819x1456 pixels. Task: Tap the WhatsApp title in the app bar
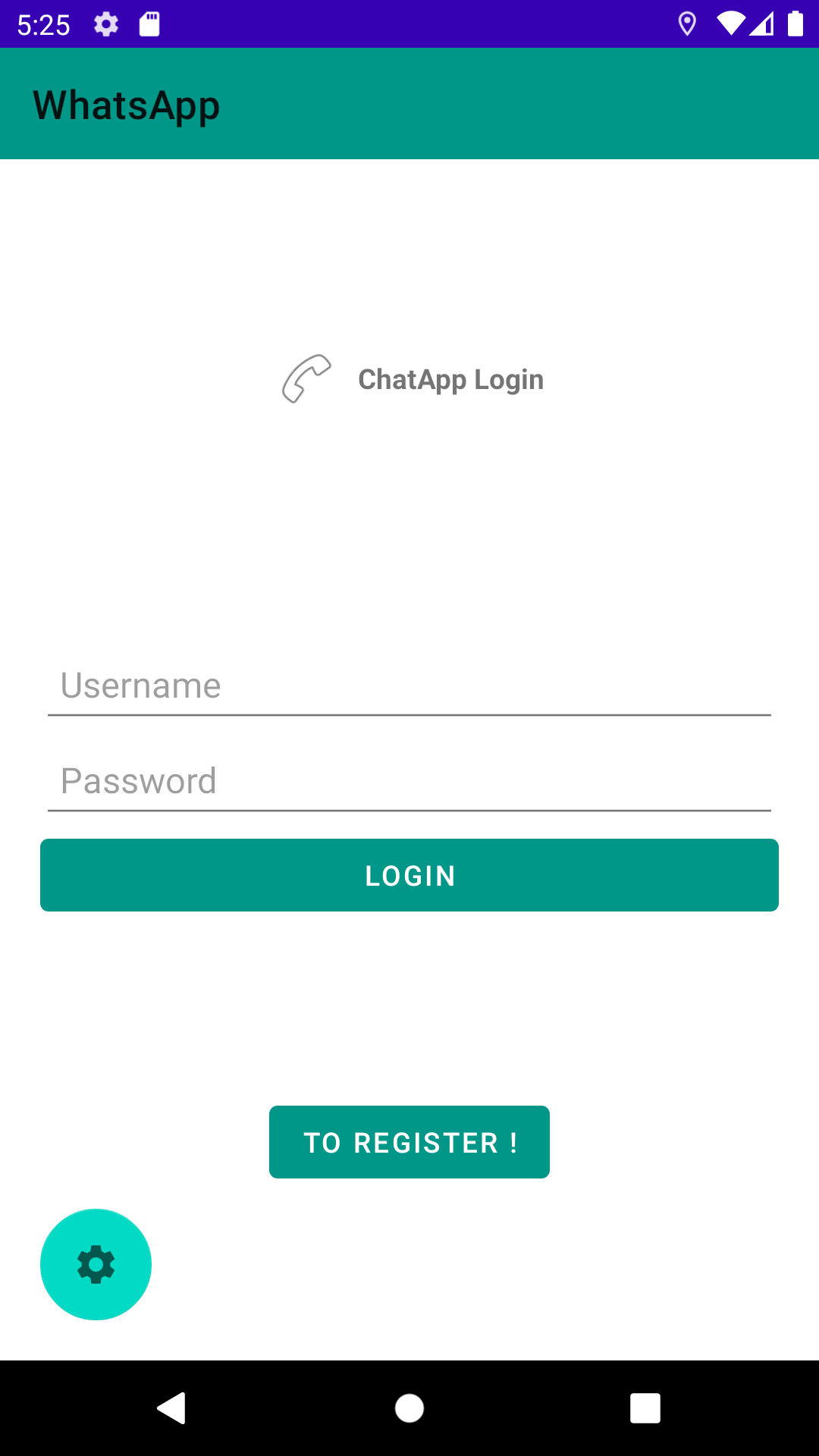tap(126, 104)
